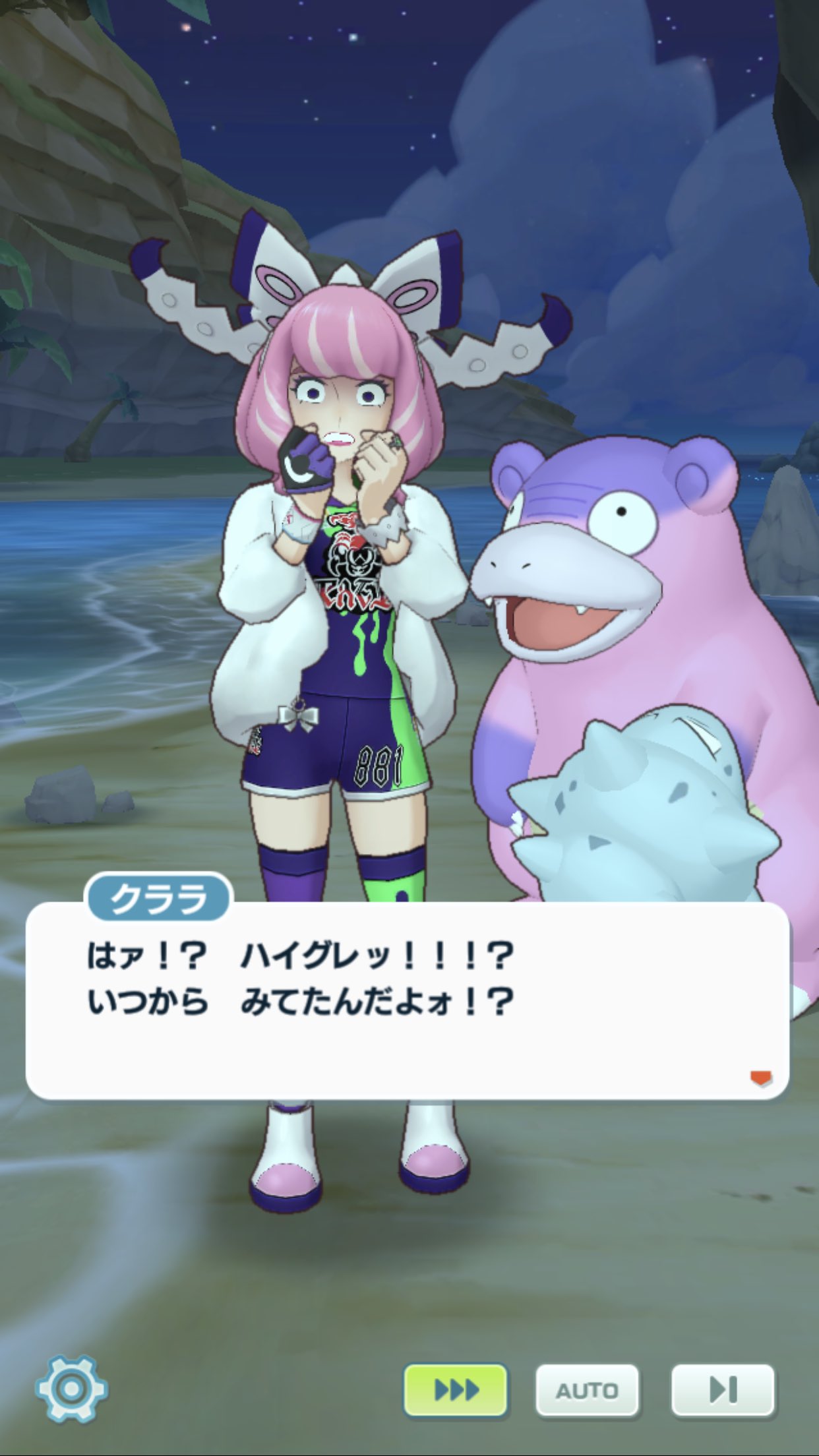Skip the story scene
Image resolution: width=819 pixels, height=1456 pixels.
coord(723,1390)
